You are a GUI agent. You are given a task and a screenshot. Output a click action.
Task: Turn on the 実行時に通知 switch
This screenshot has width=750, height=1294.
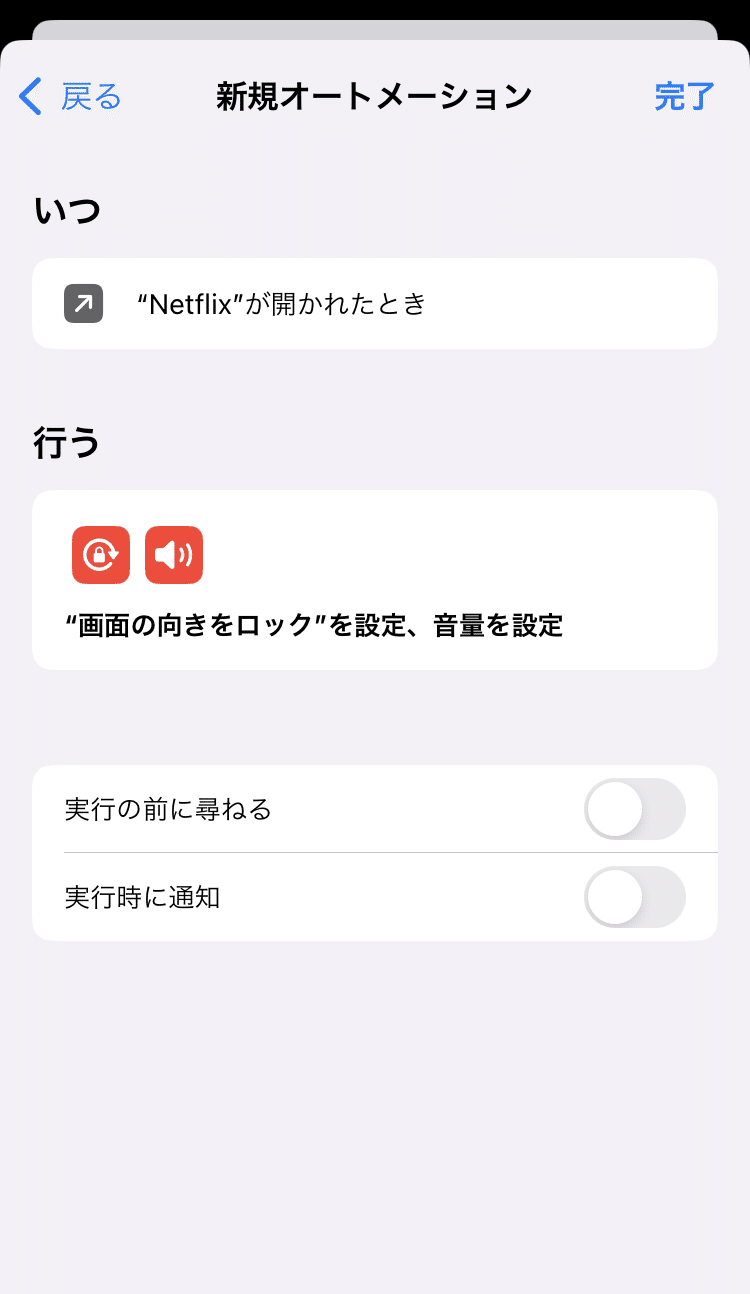pyautogui.click(x=635, y=897)
